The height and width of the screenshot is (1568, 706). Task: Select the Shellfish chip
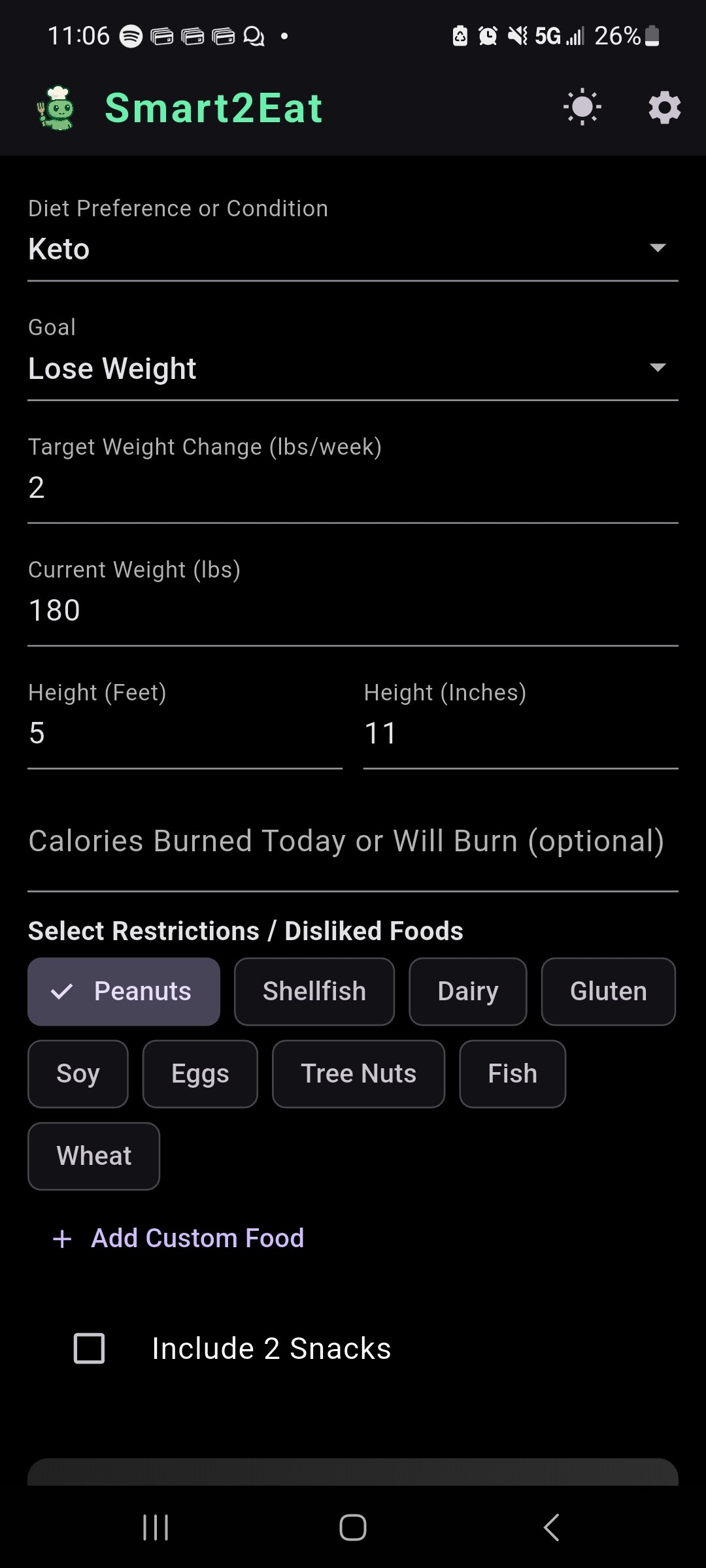(x=314, y=992)
